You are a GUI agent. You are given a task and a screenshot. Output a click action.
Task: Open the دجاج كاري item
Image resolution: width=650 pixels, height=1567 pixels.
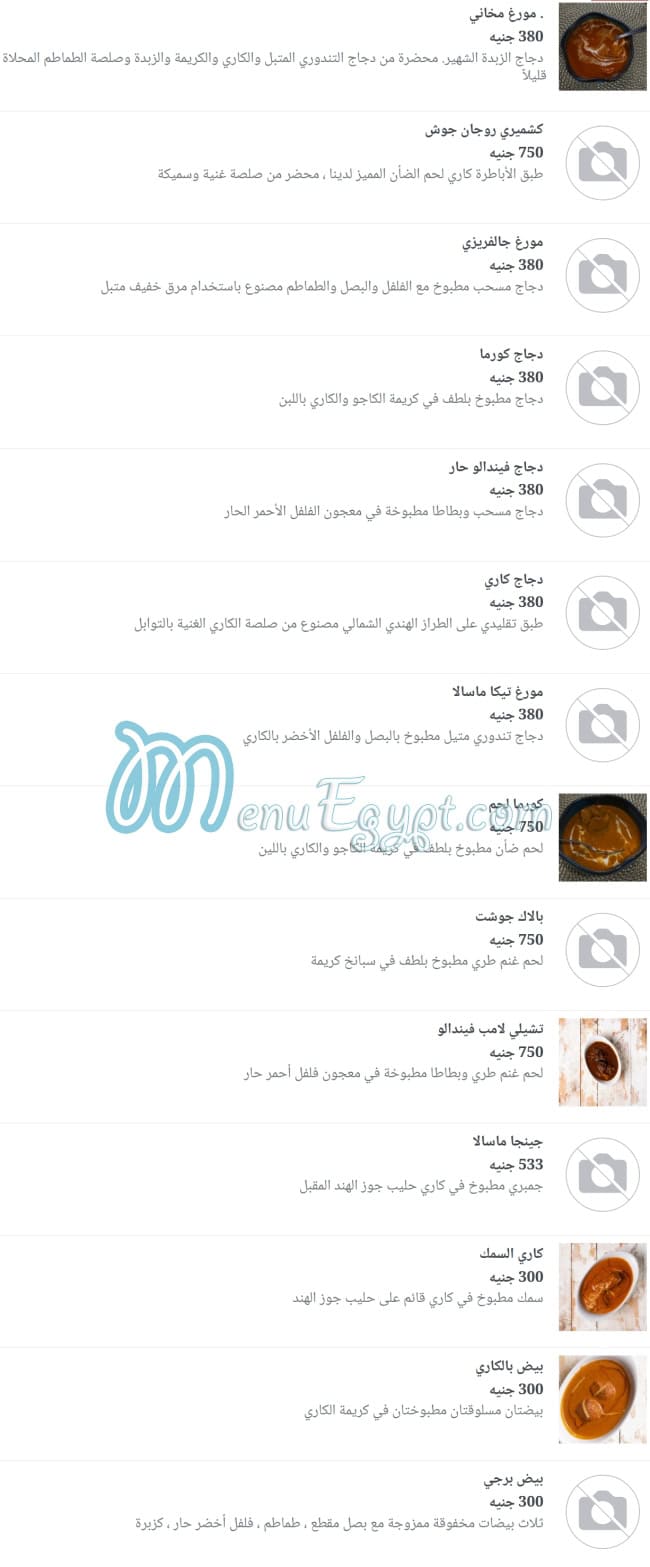pyautogui.click(x=514, y=580)
